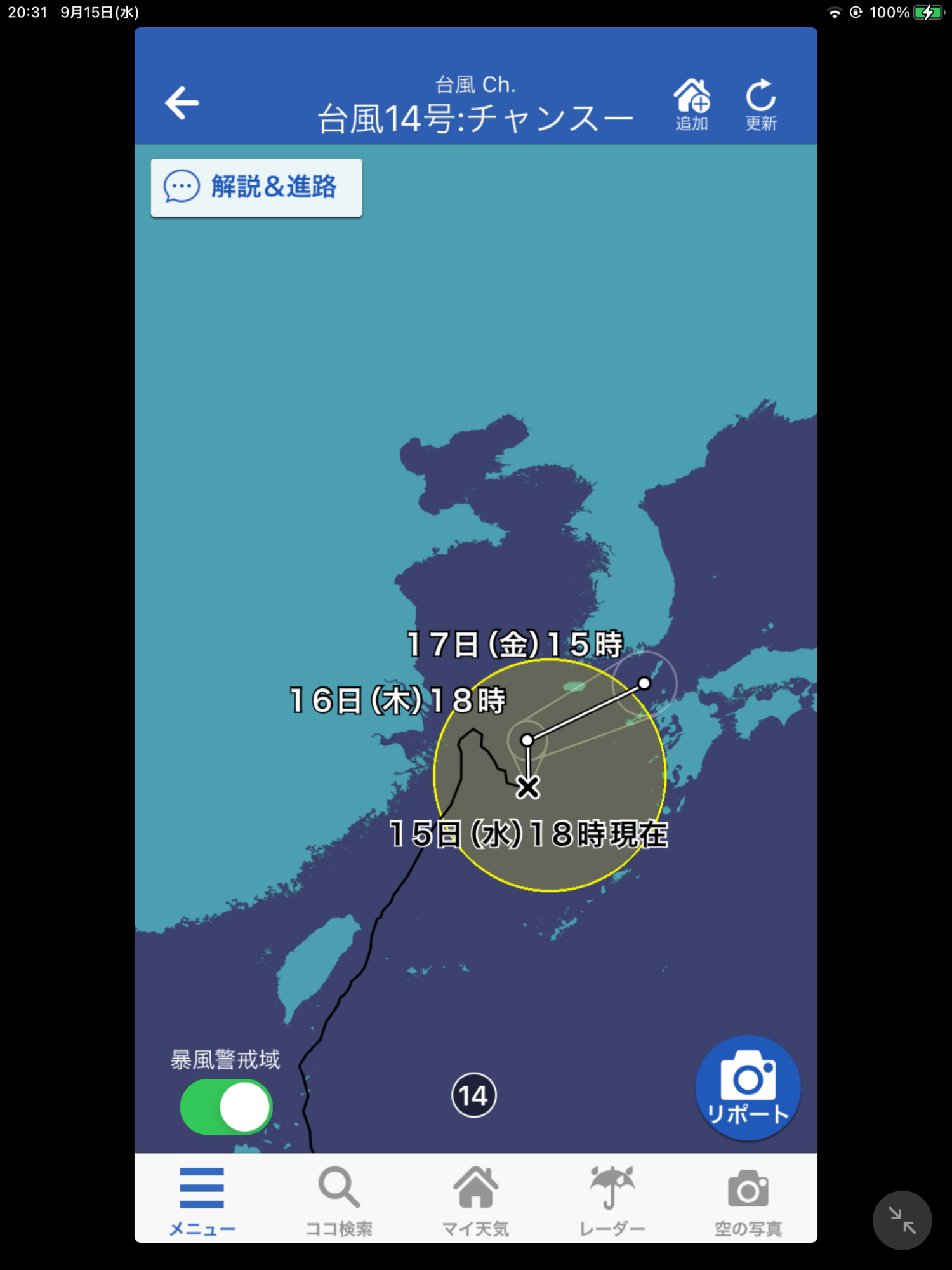
Task: Select the typhoon 14 number marker
Action: pos(473,1095)
